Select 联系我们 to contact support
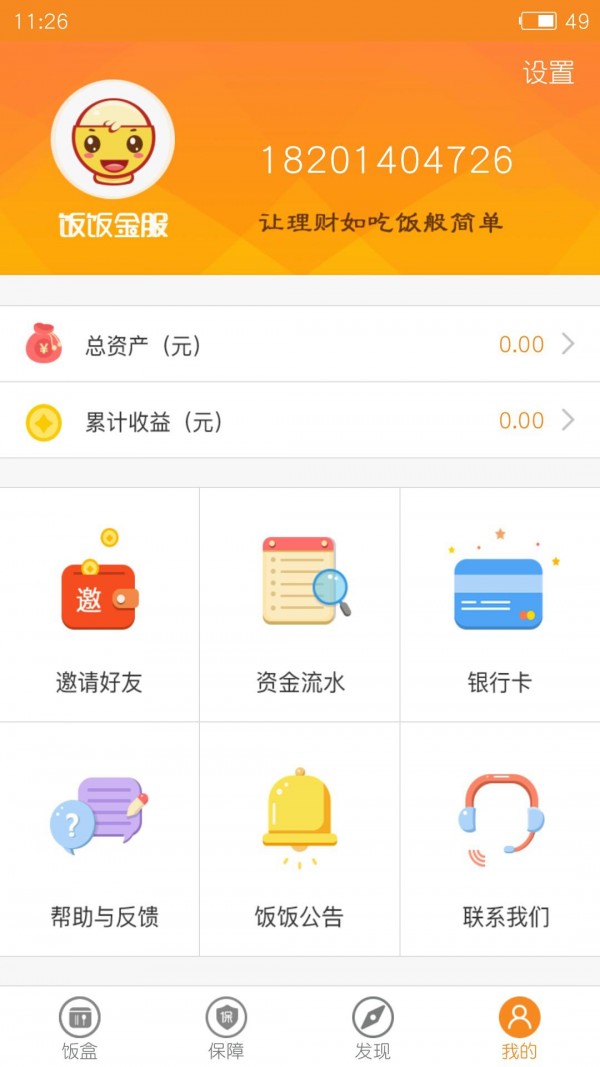Viewport: 600px width, 1067px height. [x=500, y=840]
